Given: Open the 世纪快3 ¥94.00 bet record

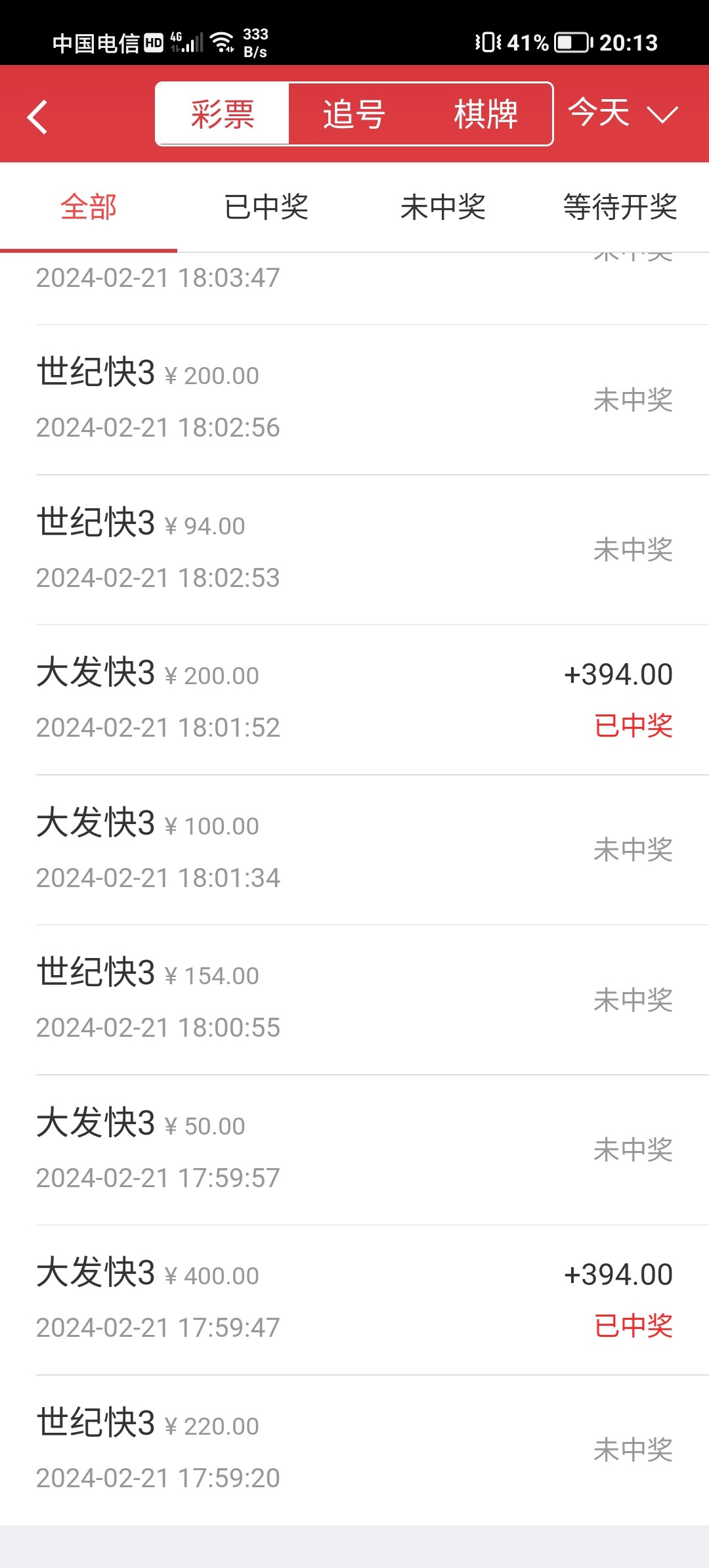Looking at the screenshot, I should [354, 550].
